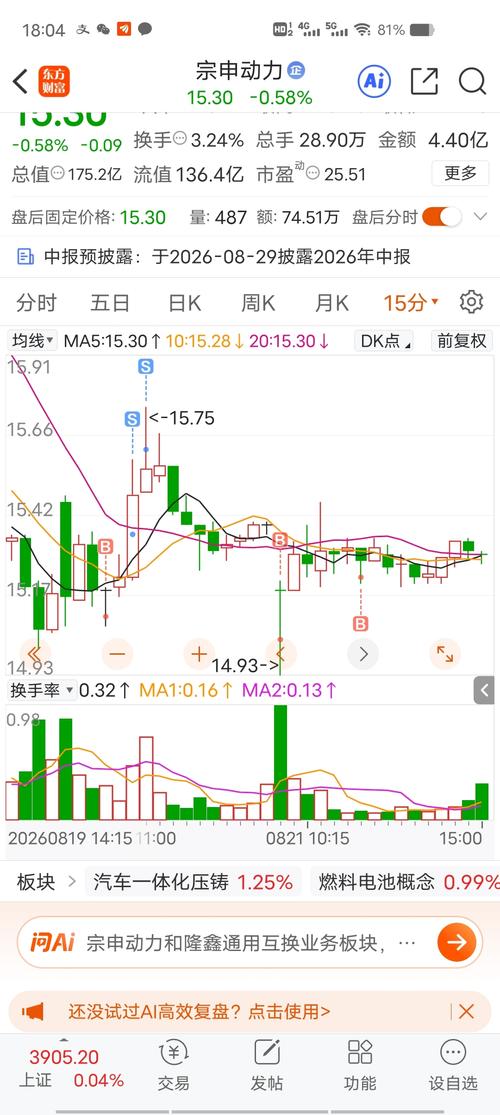Open the Ai assistant icon in header

pos(374,82)
